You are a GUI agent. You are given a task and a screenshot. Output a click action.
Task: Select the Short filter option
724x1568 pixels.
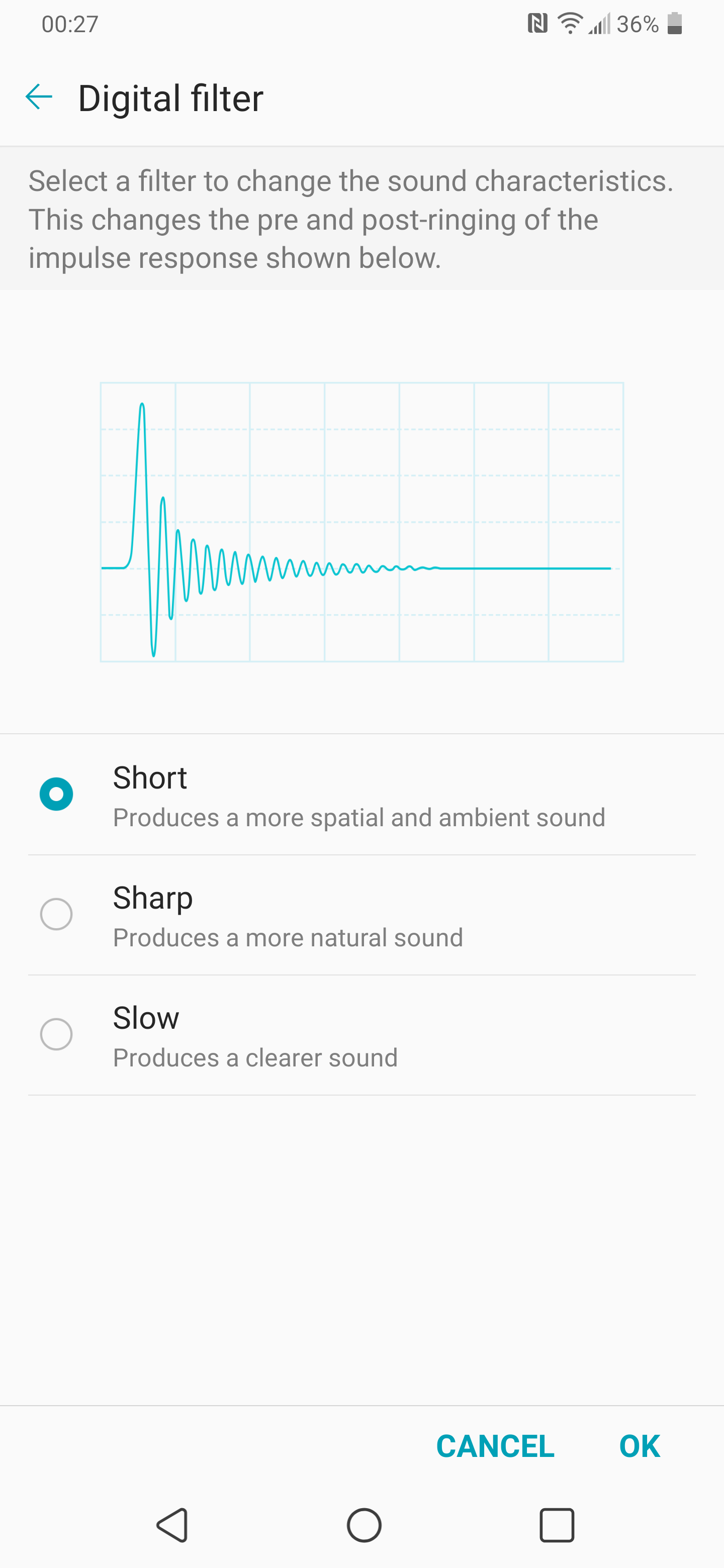click(x=361, y=795)
